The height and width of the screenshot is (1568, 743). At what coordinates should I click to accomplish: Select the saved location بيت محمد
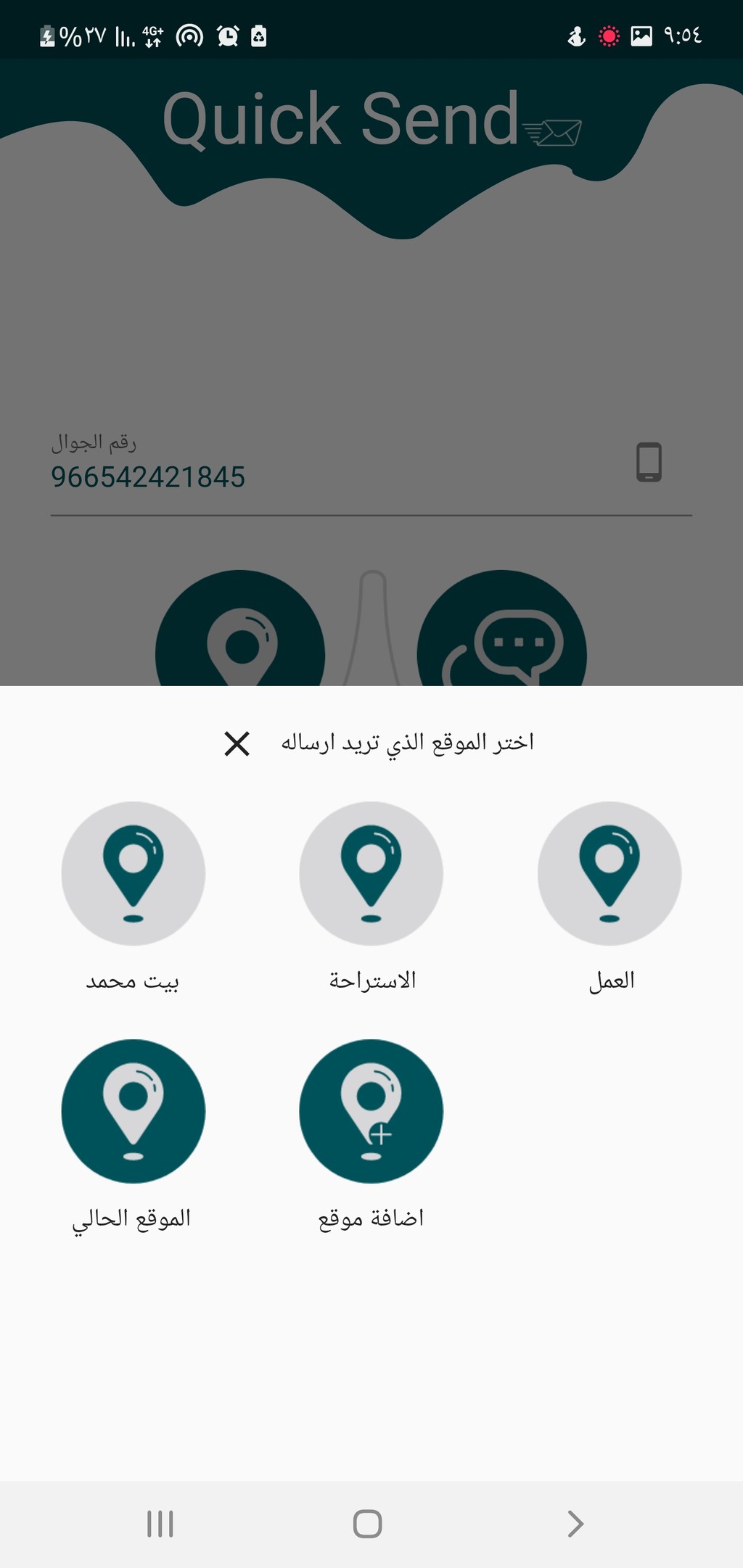coord(134,873)
